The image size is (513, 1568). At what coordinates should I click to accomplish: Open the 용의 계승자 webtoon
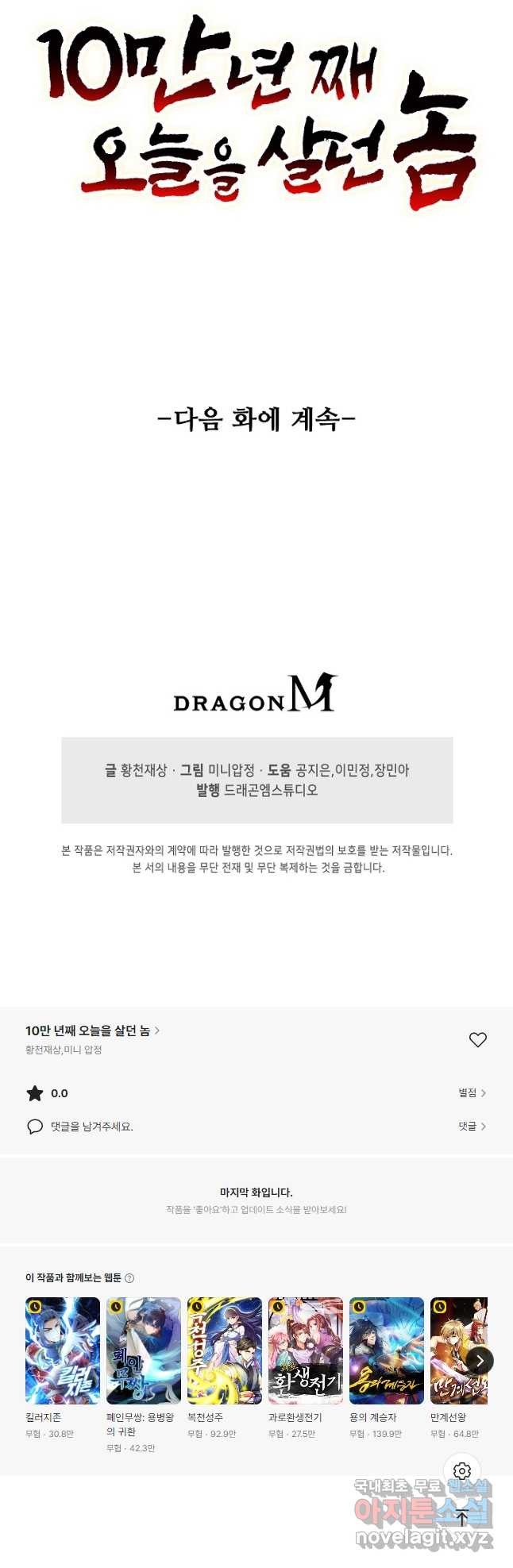point(387,1351)
